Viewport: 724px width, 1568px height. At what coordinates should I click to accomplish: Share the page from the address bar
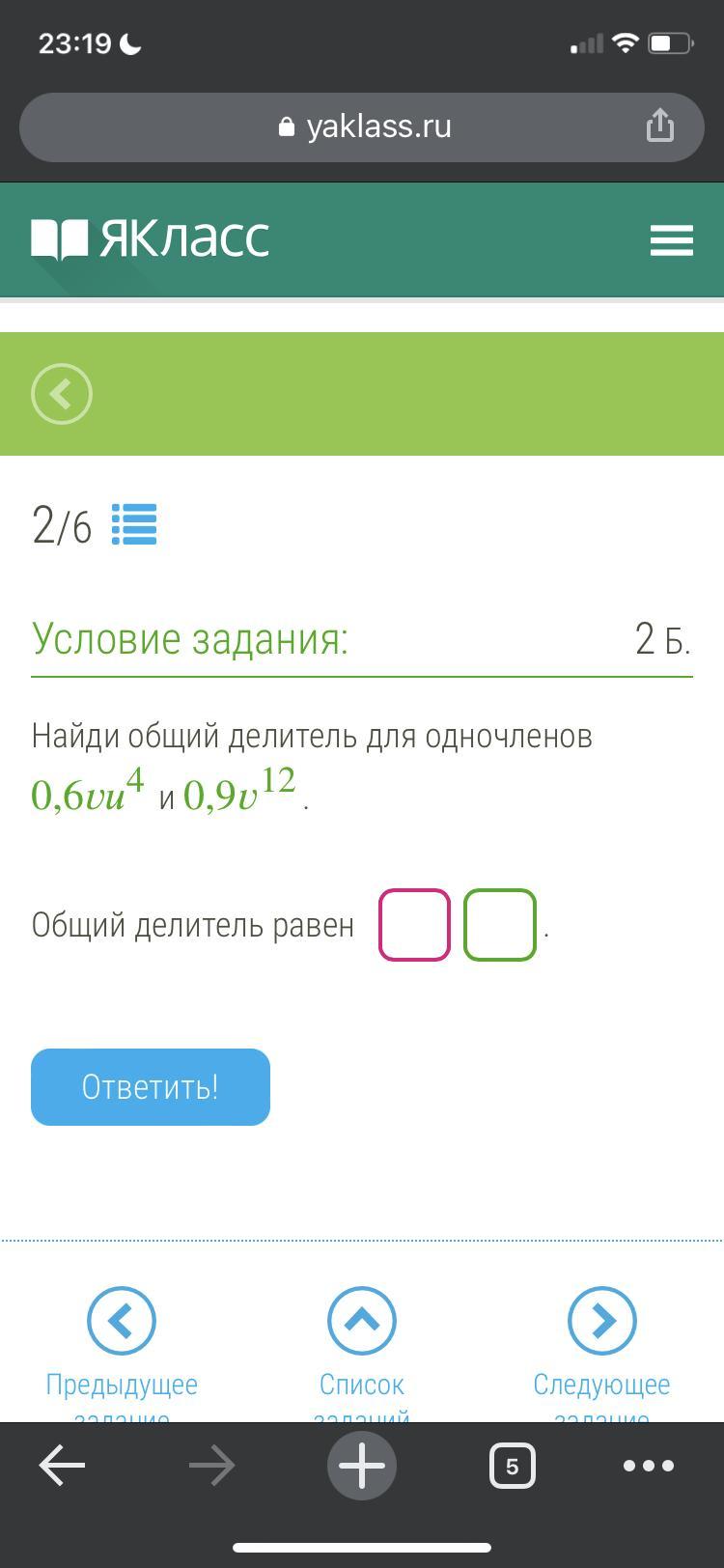[660, 126]
